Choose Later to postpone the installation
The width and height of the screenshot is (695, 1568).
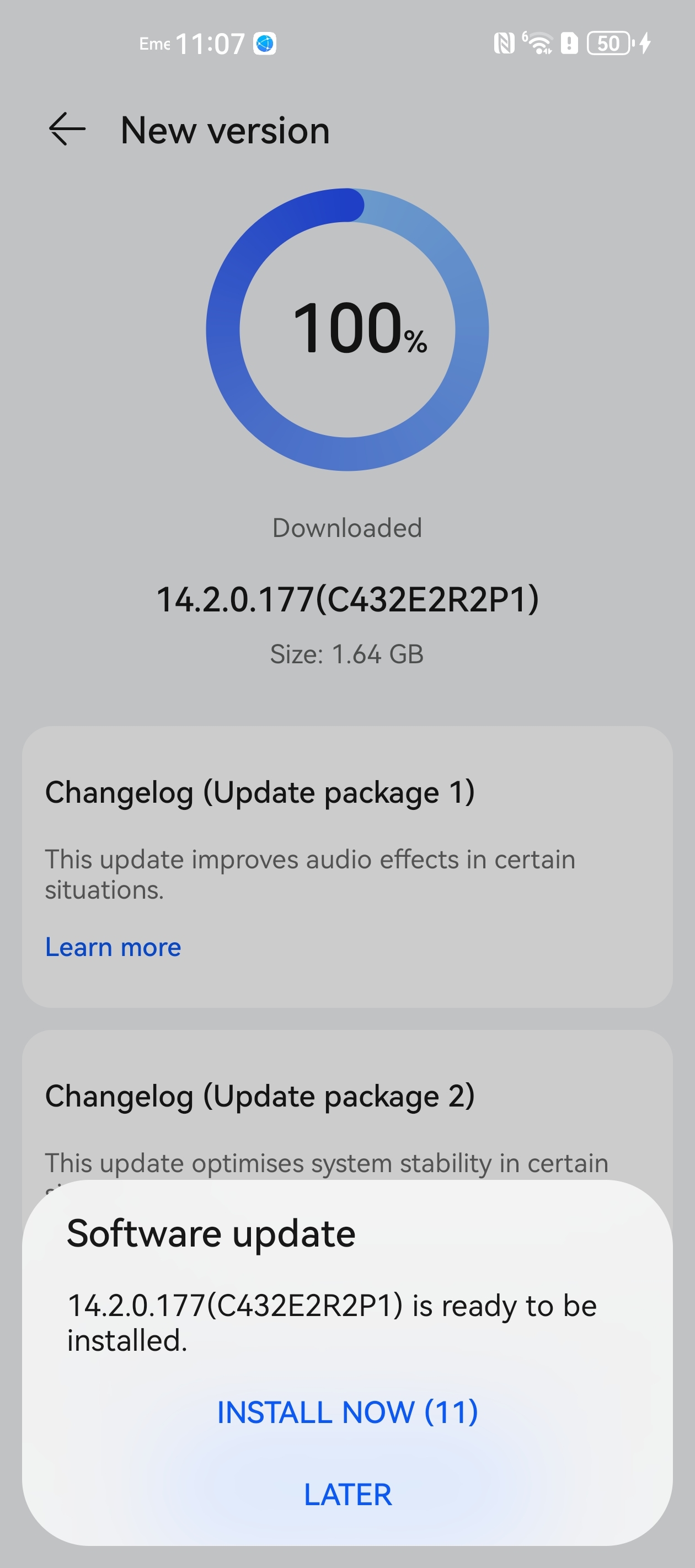tap(348, 1494)
